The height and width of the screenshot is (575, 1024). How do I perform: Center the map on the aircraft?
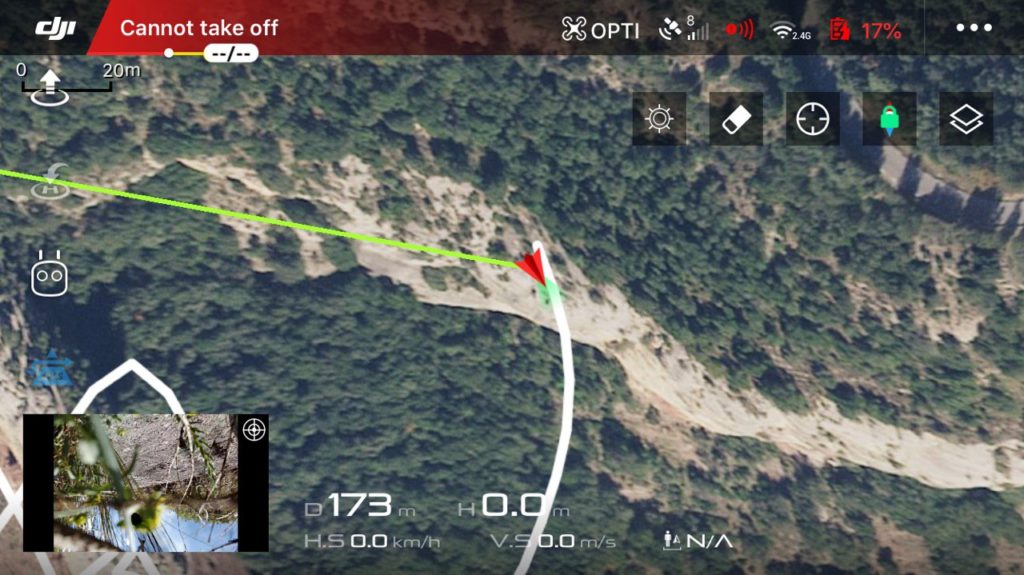pos(813,120)
